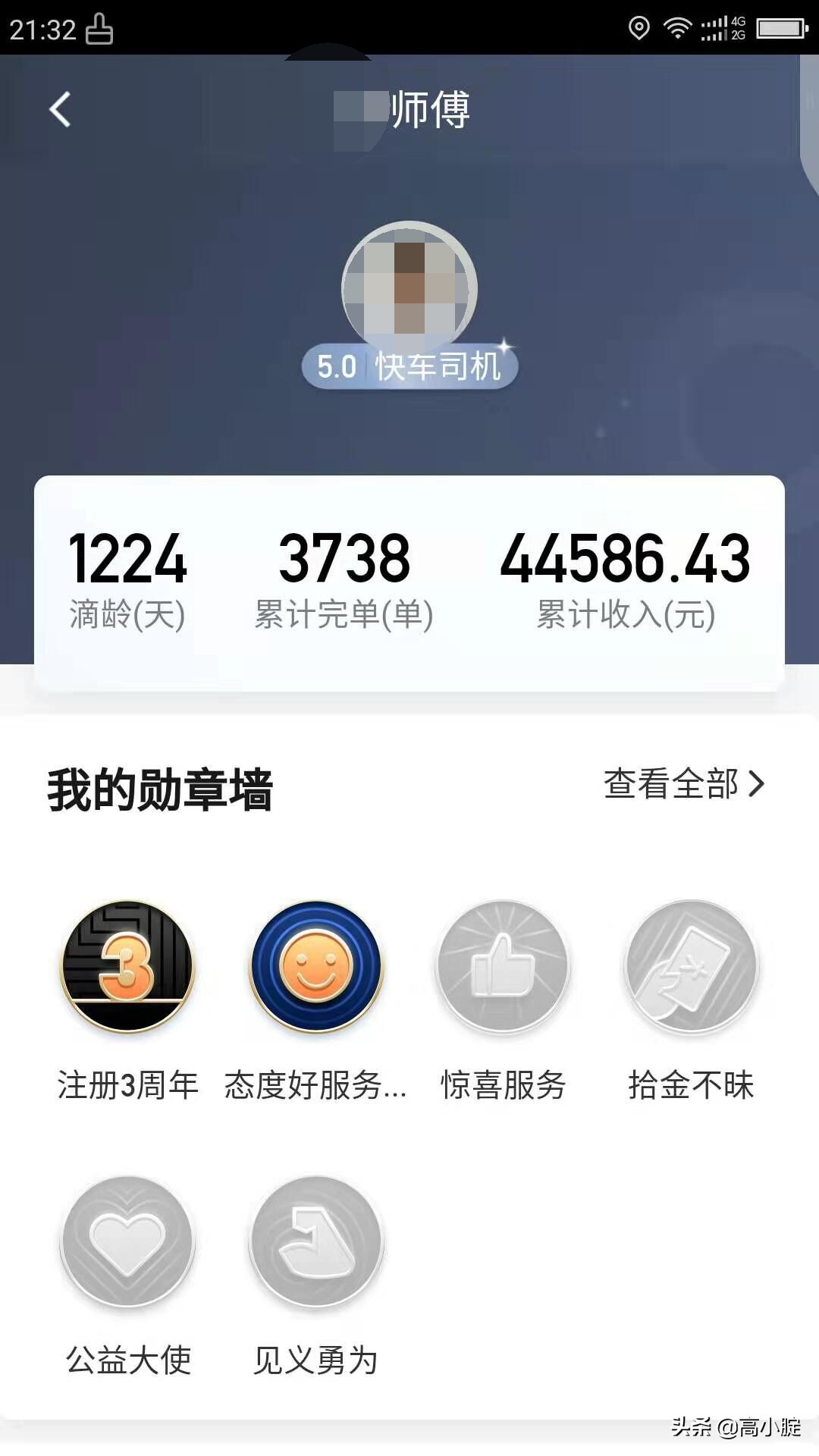This screenshot has width=819, height=1456.
Task: Tap the back arrow to return
Action: coord(59,109)
